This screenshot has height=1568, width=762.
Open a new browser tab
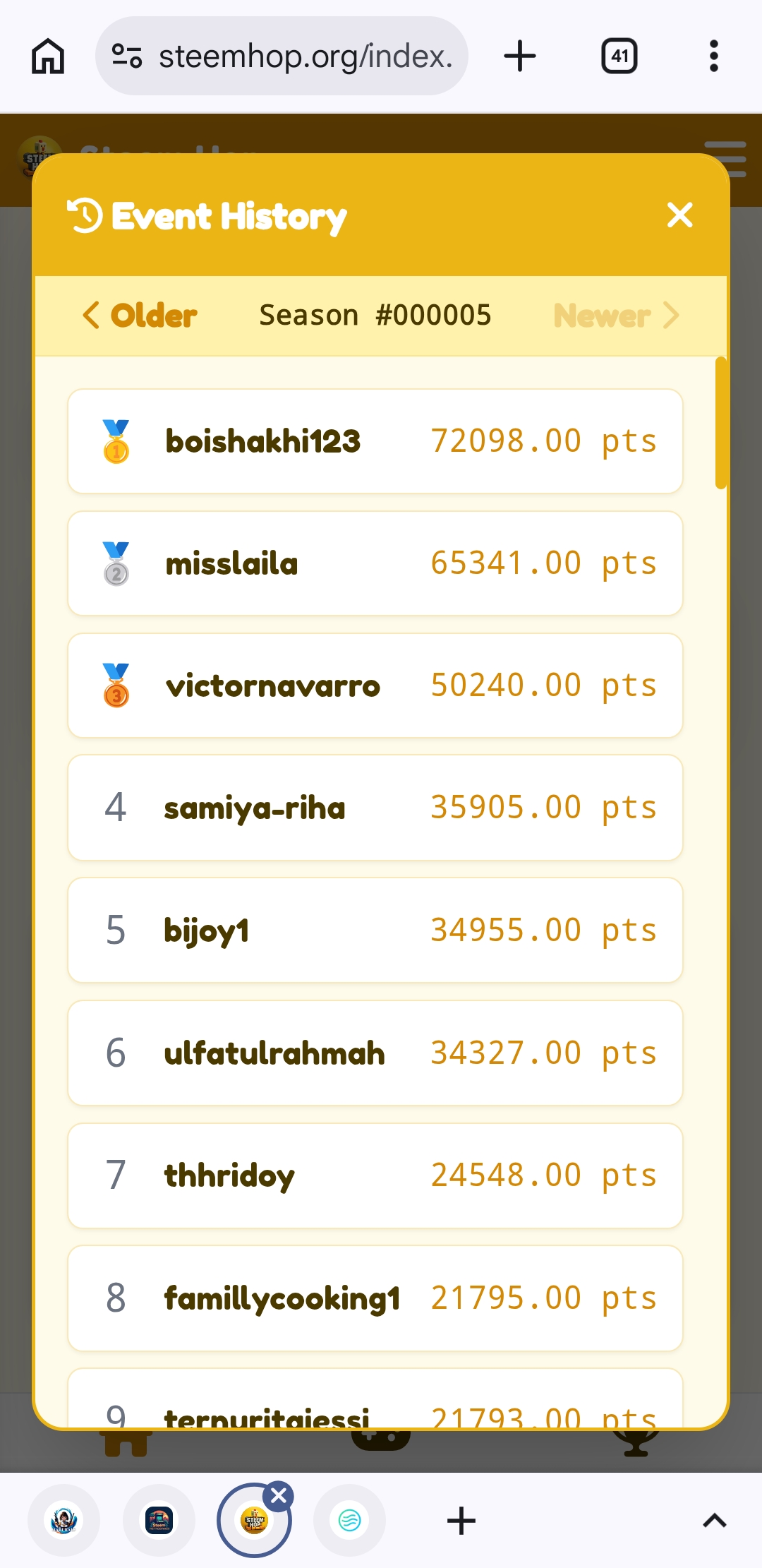click(x=520, y=56)
